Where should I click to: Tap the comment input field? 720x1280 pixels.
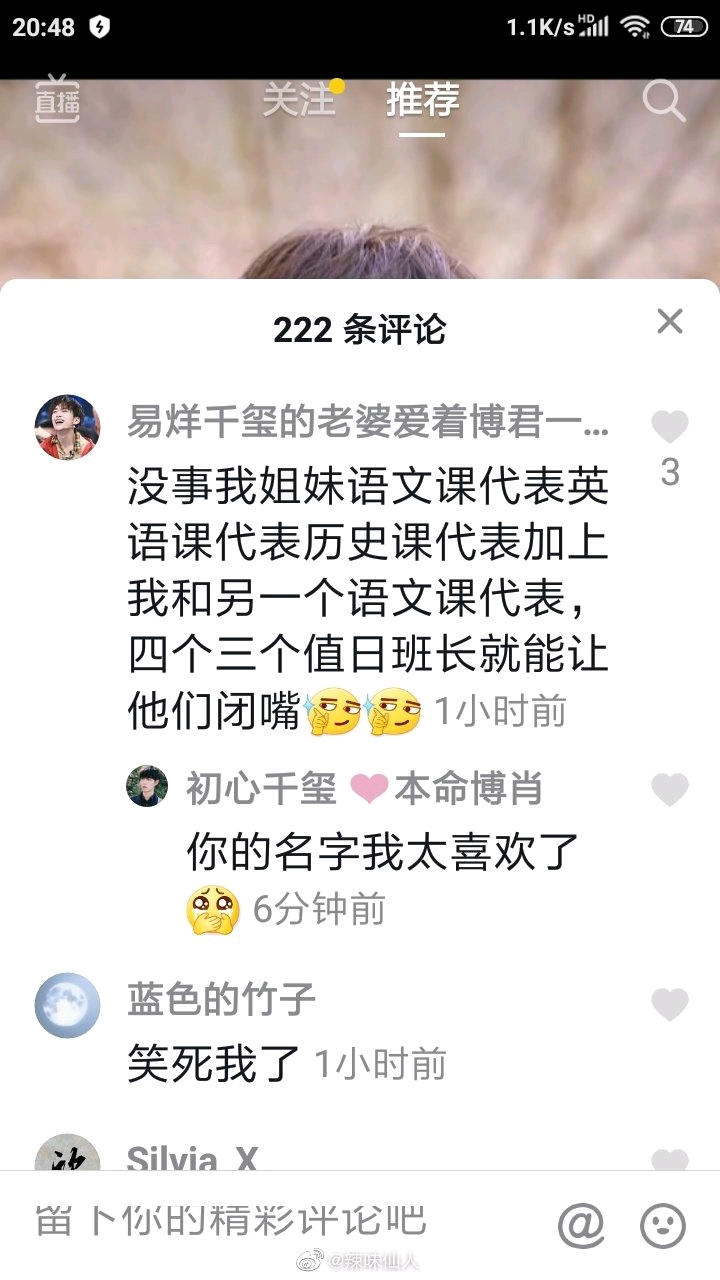(x=260, y=1221)
